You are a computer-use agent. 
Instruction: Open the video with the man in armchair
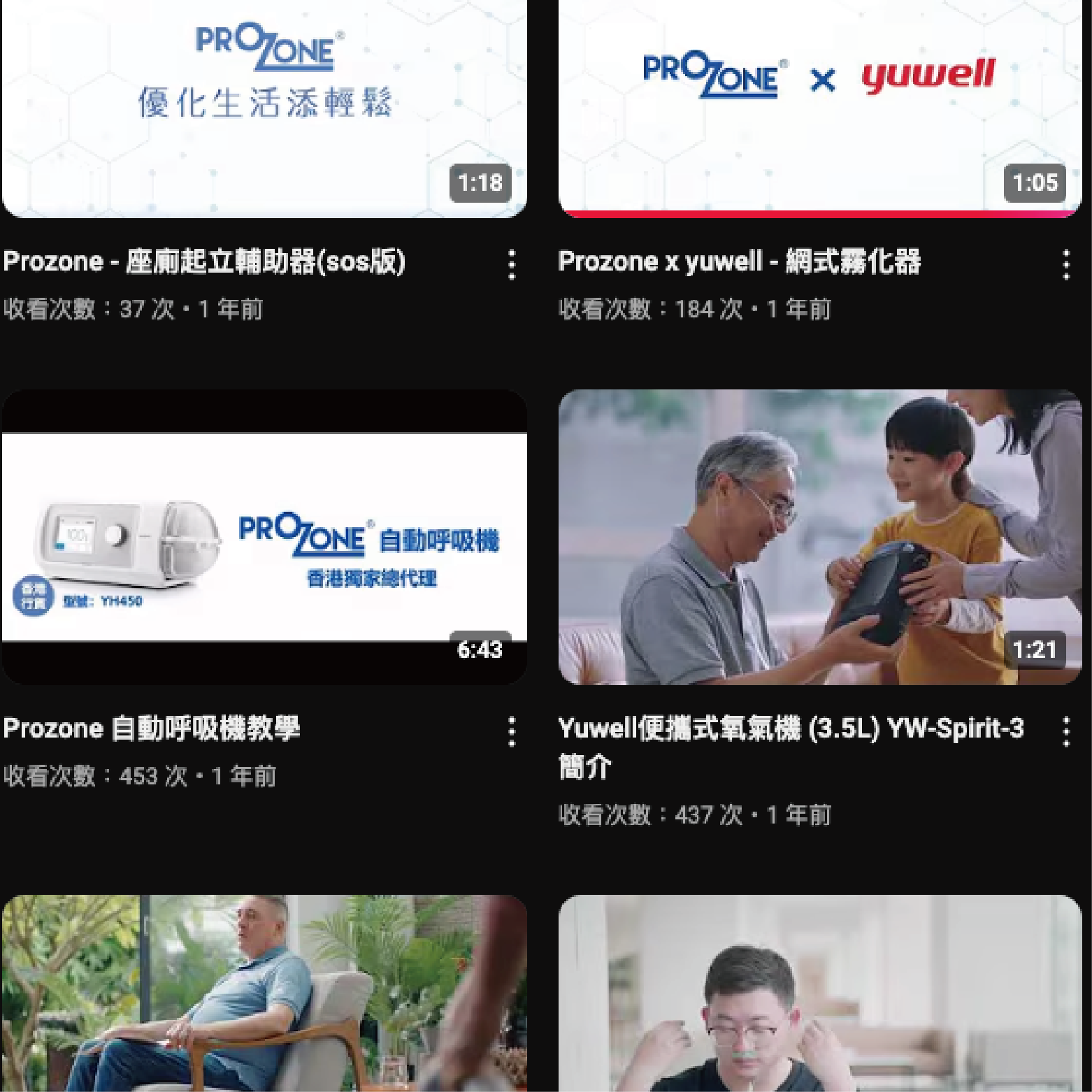tap(264, 993)
